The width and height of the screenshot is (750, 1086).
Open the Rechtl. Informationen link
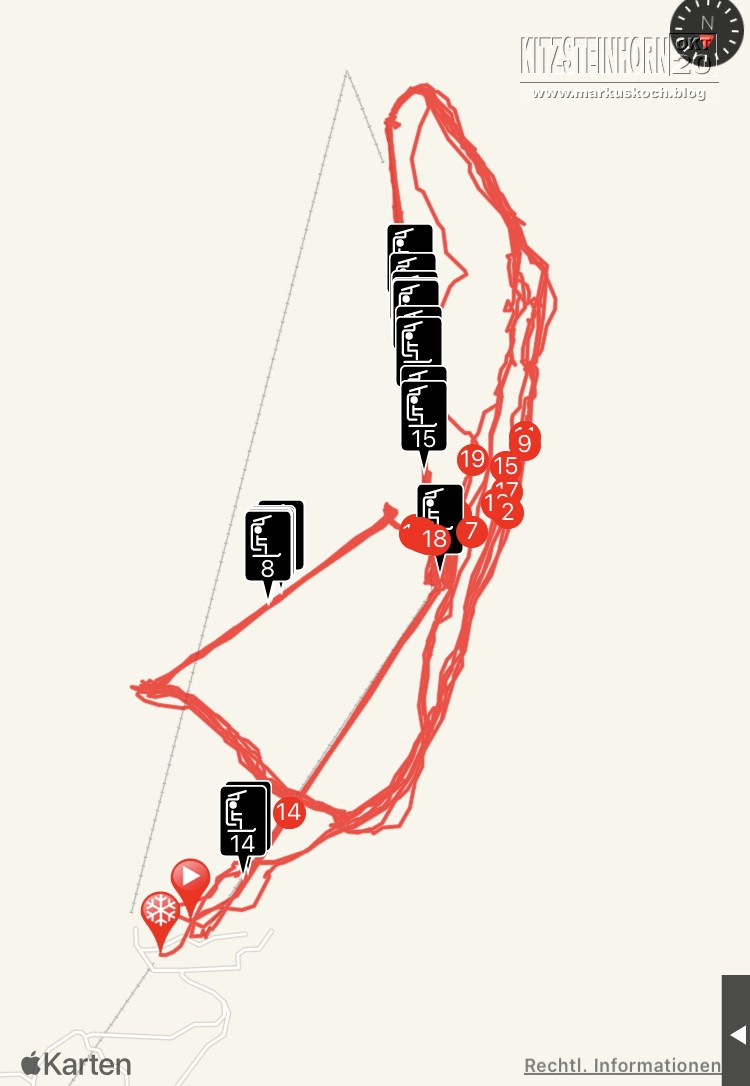tap(623, 1065)
